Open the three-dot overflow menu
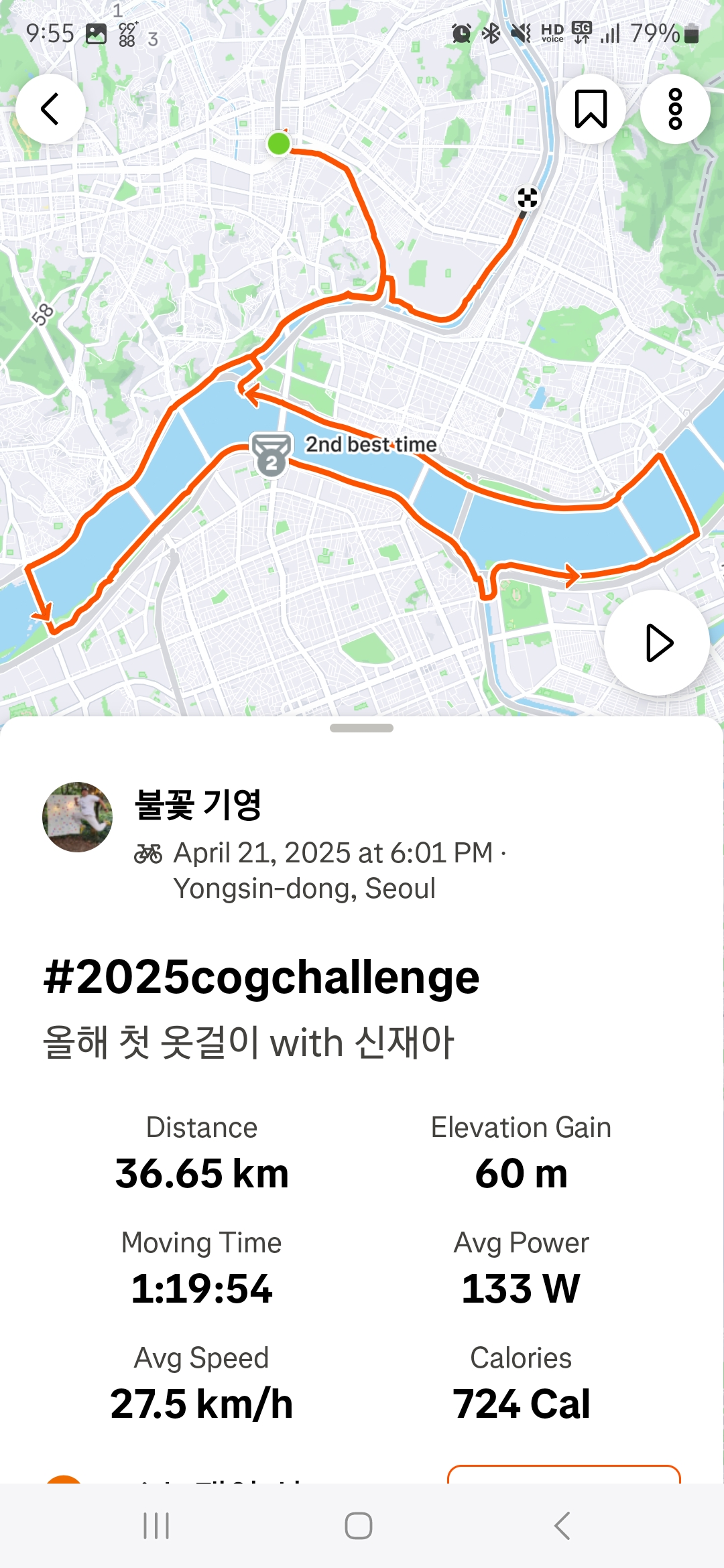The image size is (724, 1568). point(675,109)
